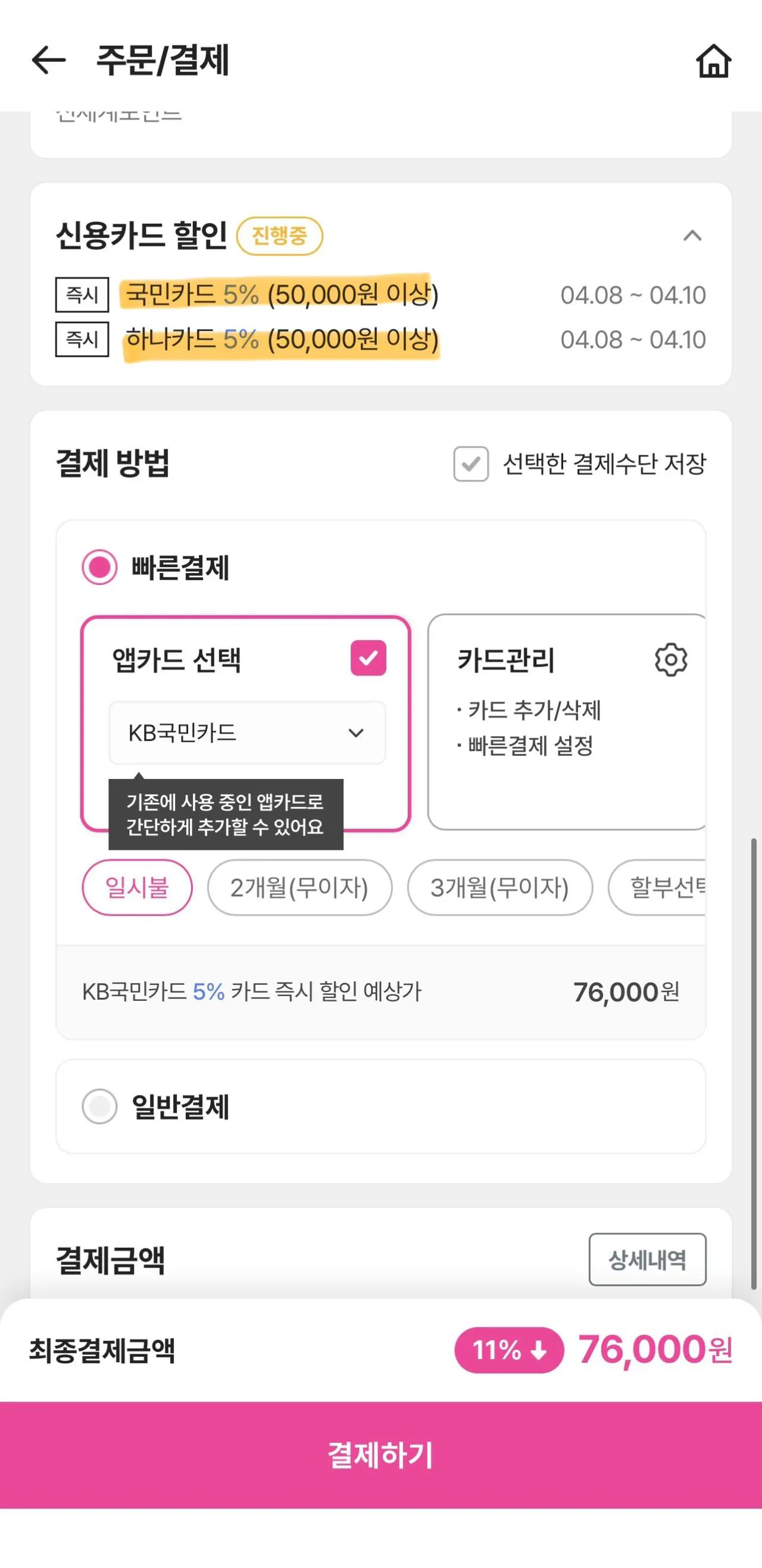Viewport: 762px width, 1568px height.
Task: Choose 3개월(무이자) installment plan
Action: coord(501,887)
